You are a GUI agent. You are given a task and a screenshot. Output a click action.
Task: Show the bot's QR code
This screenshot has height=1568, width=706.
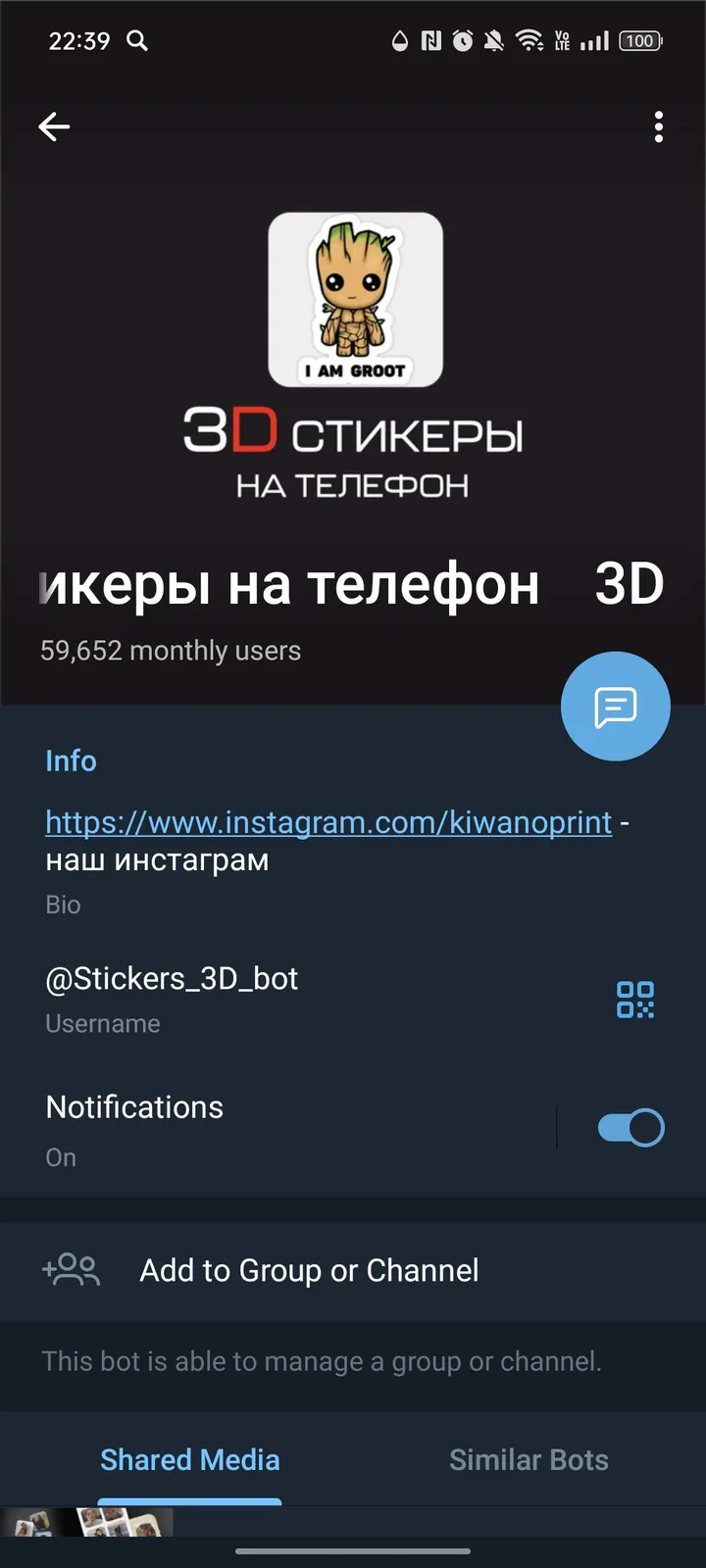click(634, 1001)
